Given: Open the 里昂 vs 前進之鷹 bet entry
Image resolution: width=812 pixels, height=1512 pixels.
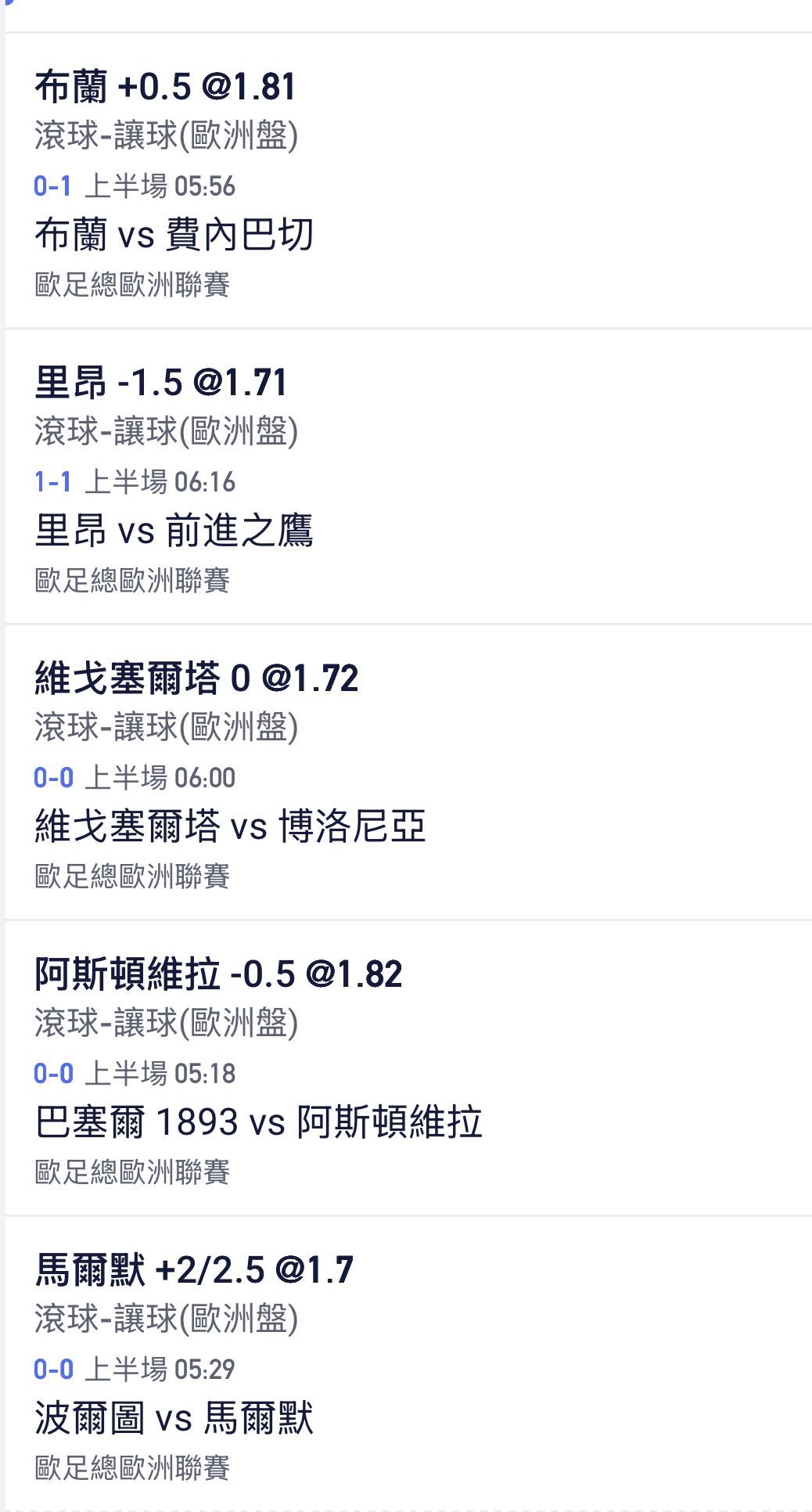Looking at the screenshot, I should click(x=174, y=531).
